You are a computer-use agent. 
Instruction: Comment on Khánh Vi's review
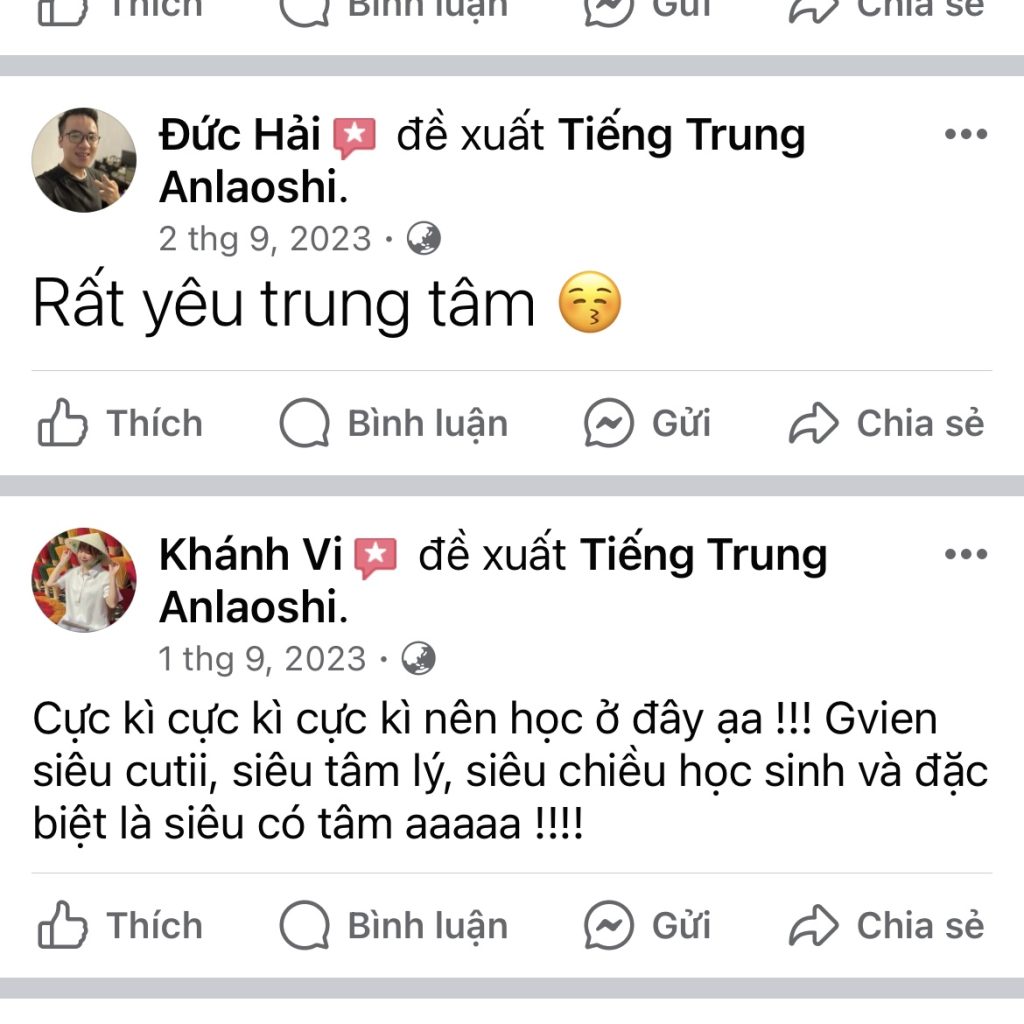(x=394, y=926)
